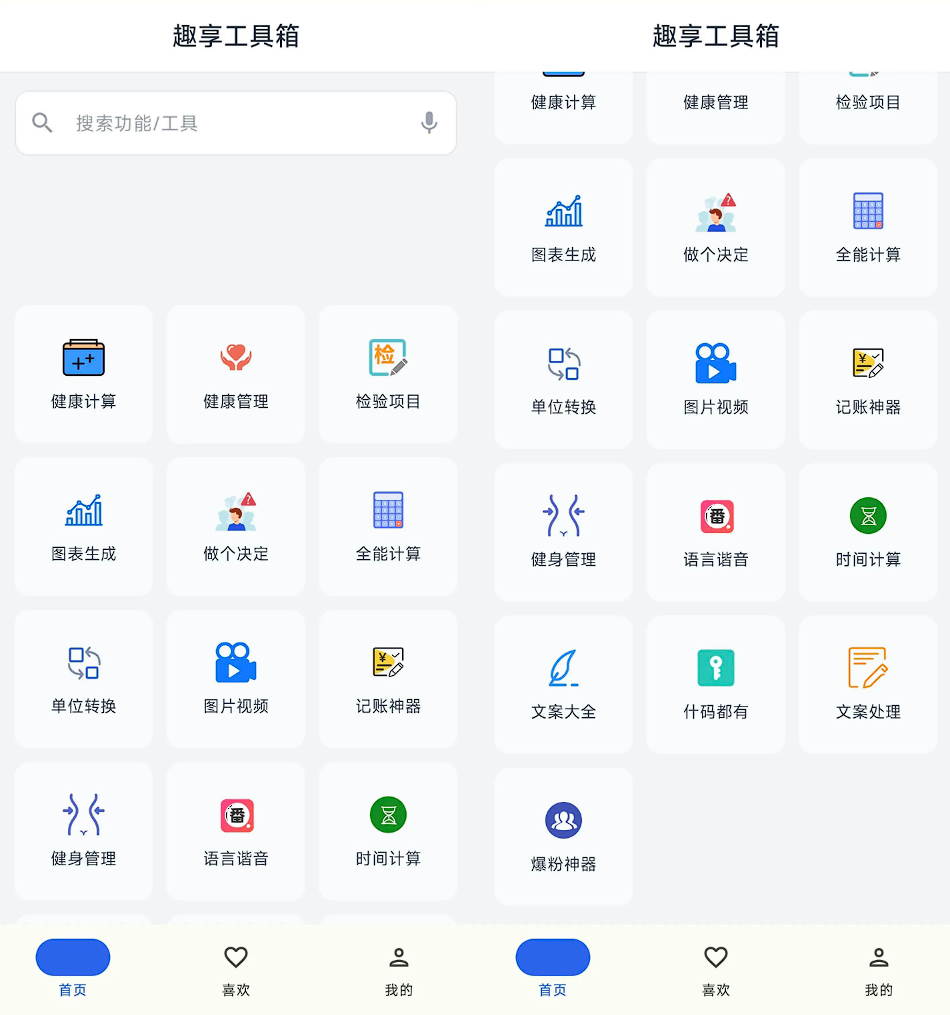Launch the 语言谐音 homophone tool

pos(235,831)
